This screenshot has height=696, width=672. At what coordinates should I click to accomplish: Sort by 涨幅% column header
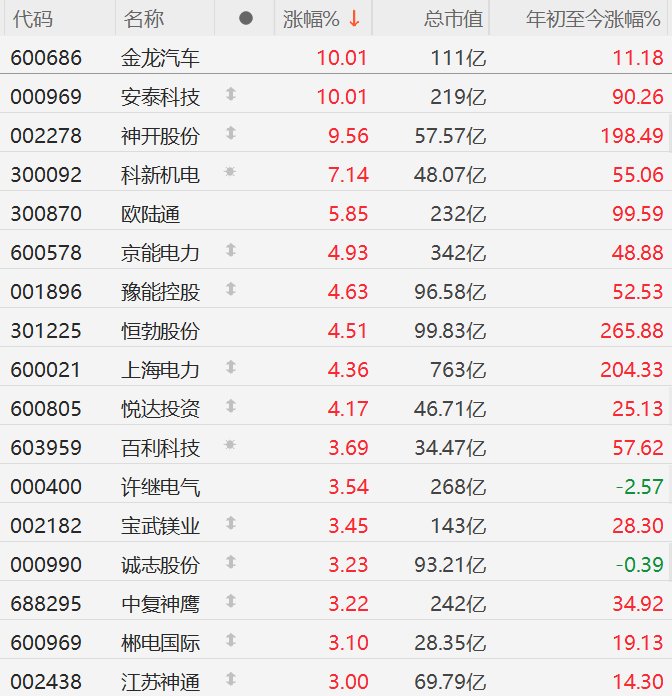(x=320, y=19)
